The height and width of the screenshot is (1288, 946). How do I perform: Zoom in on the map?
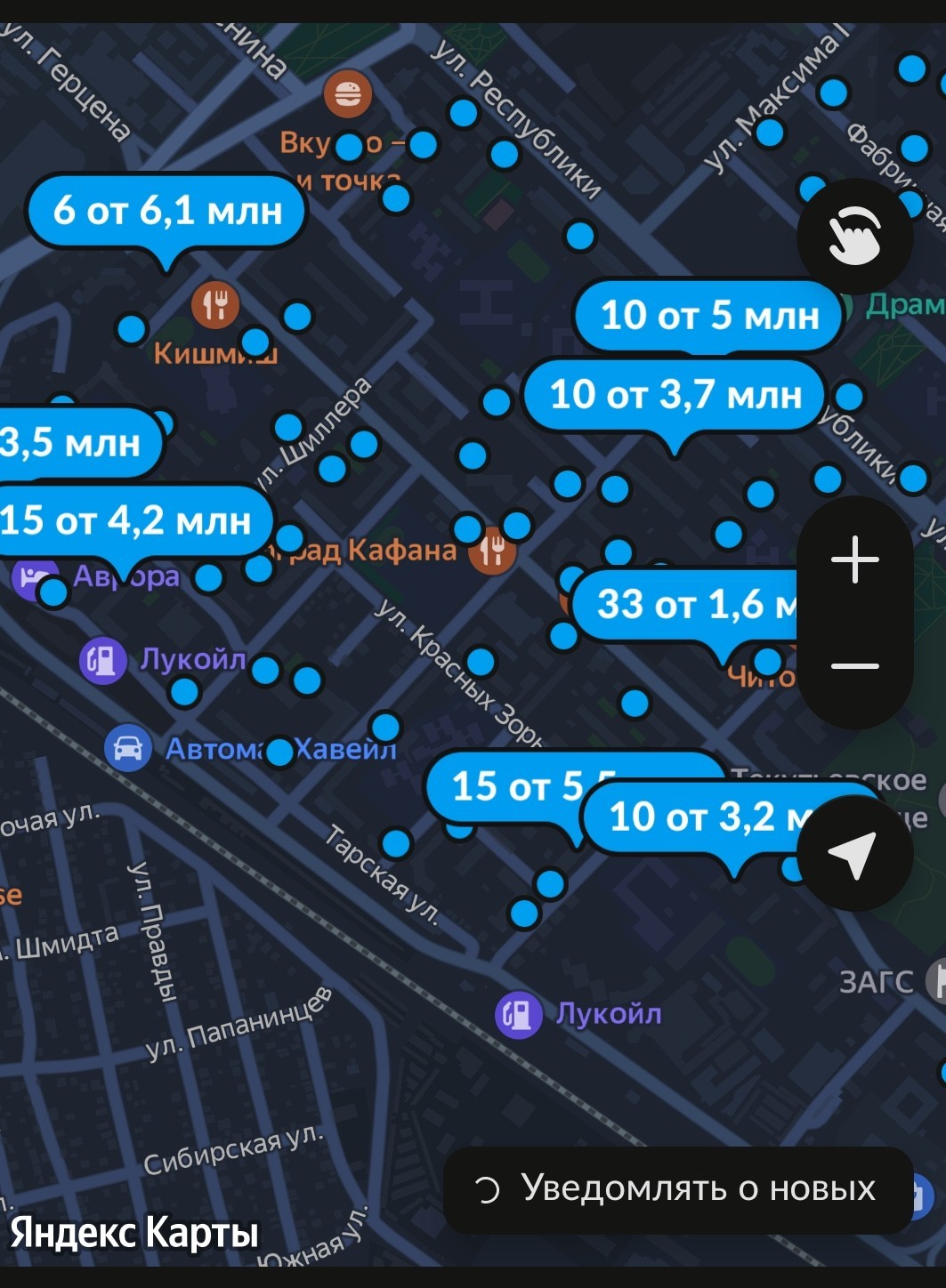click(854, 559)
